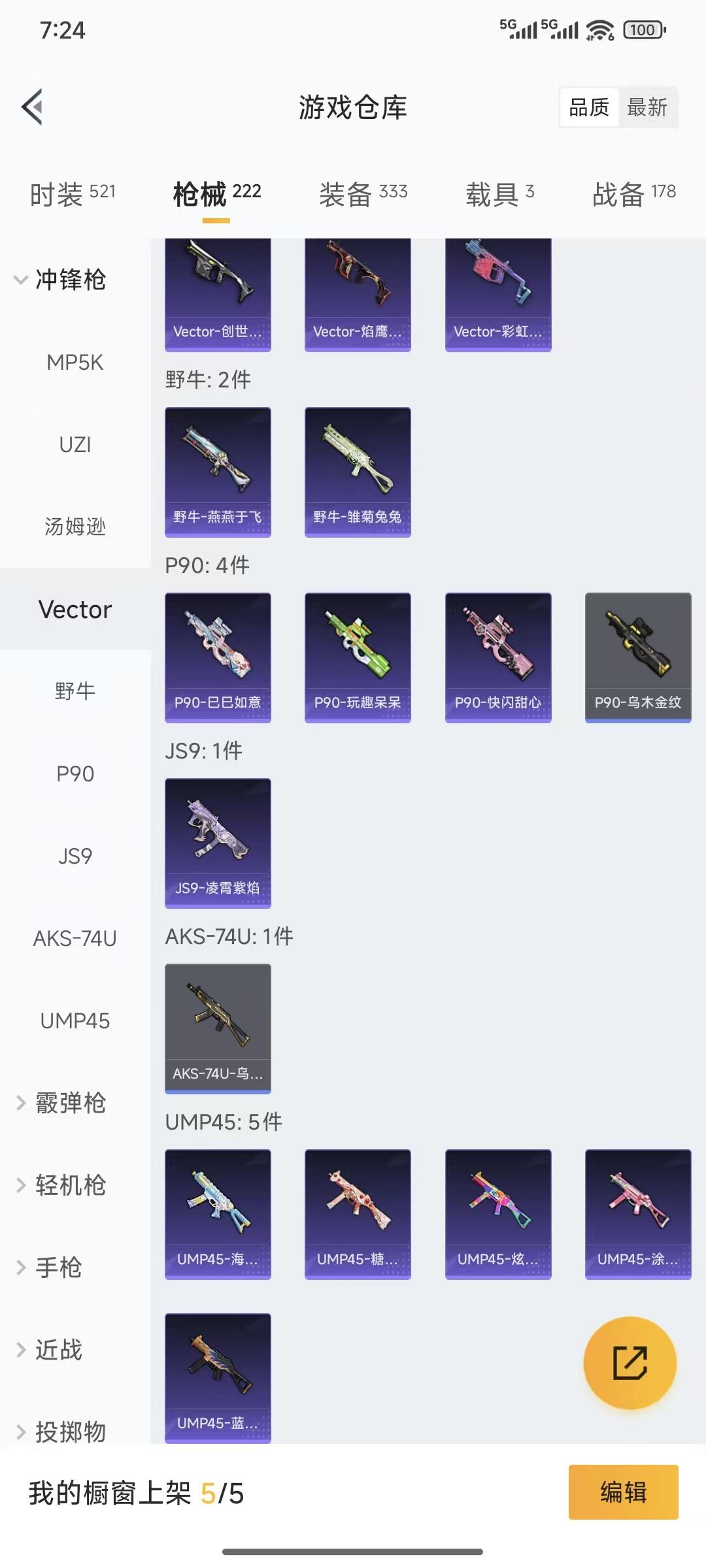View the P90-玩趣呆呆 skin
The image size is (706, 1568).
point(358,657)
